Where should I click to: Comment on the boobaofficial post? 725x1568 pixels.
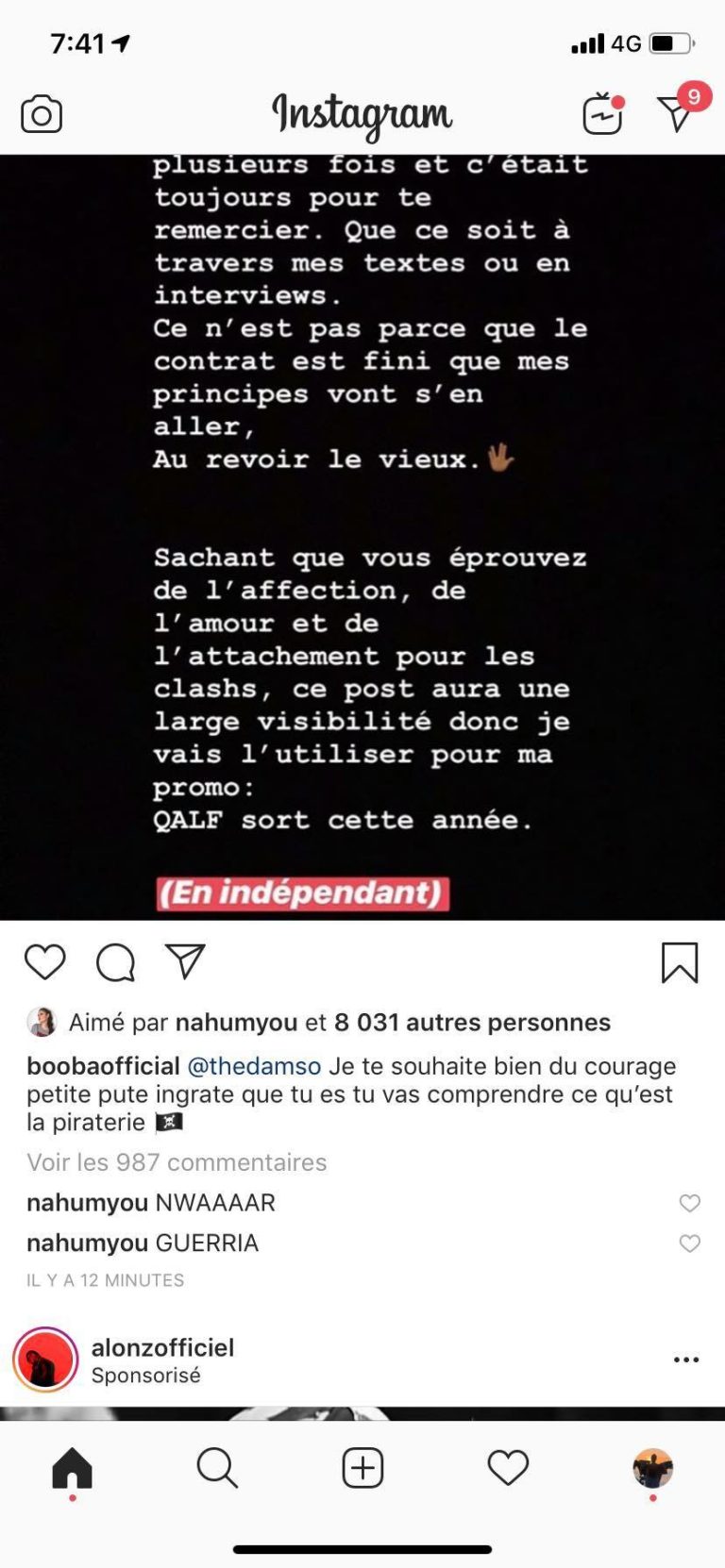pyautogui.click(x=115, y=962)
